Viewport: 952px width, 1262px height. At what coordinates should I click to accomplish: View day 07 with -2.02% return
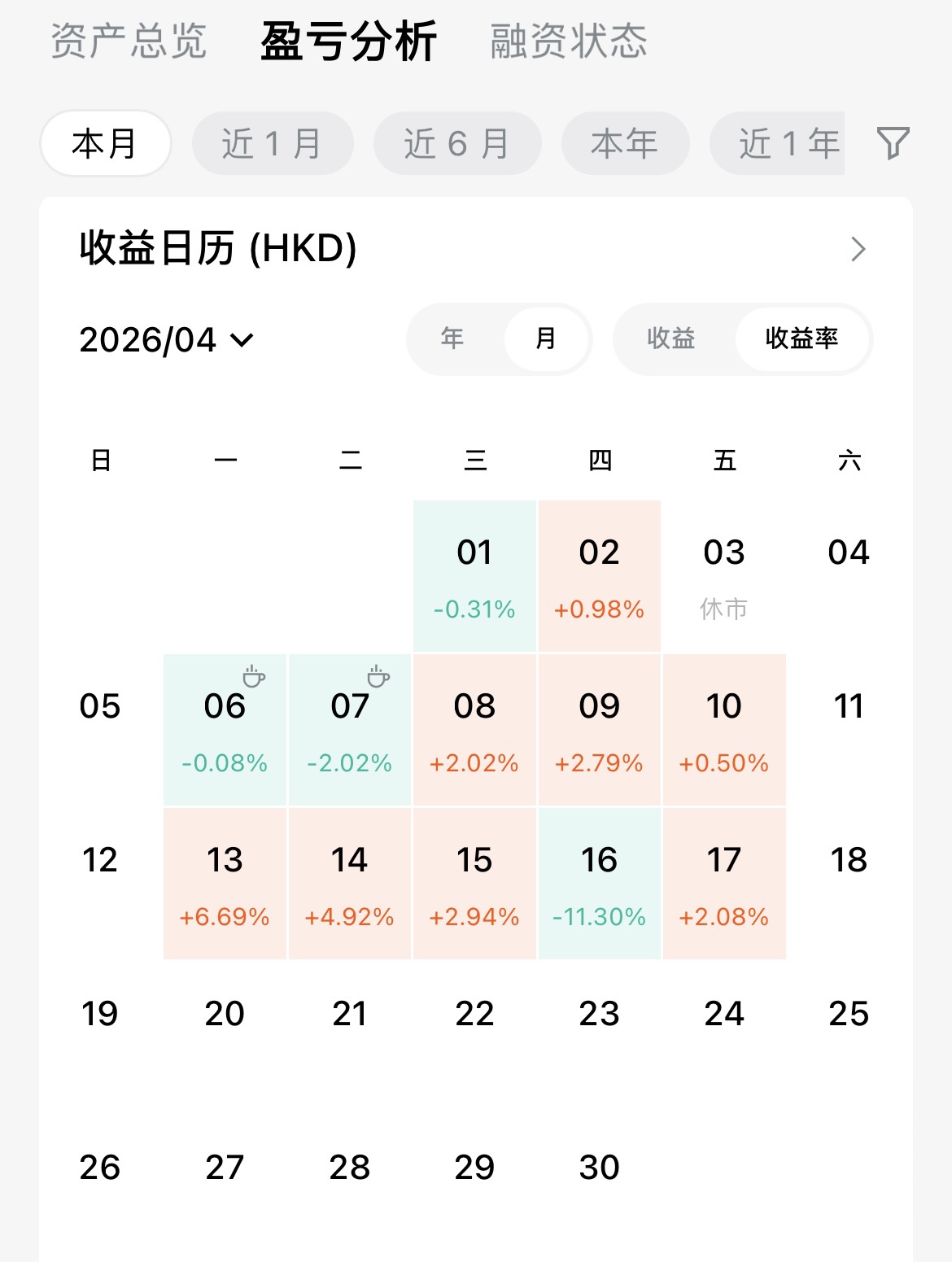(x=350, y=730)
